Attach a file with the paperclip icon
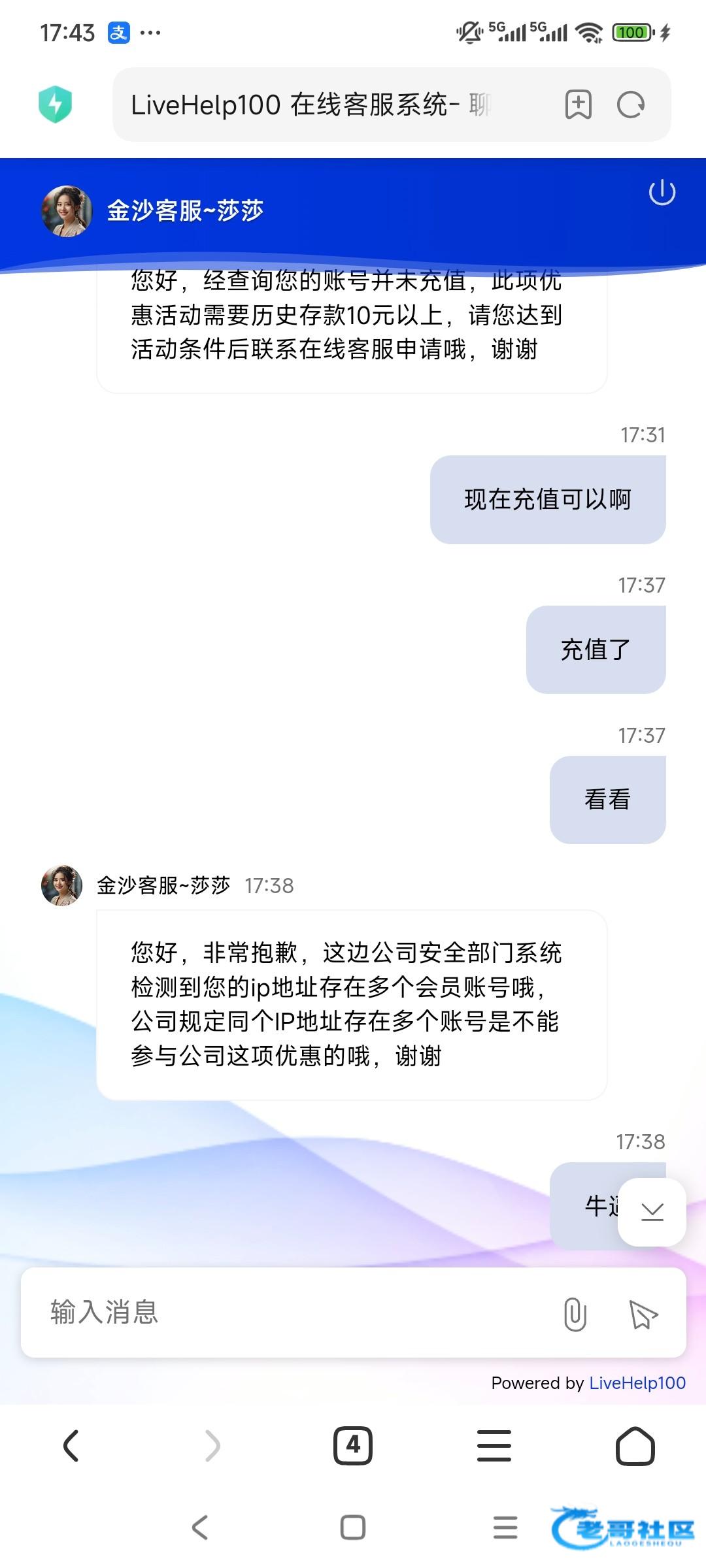 [575, 1314]
